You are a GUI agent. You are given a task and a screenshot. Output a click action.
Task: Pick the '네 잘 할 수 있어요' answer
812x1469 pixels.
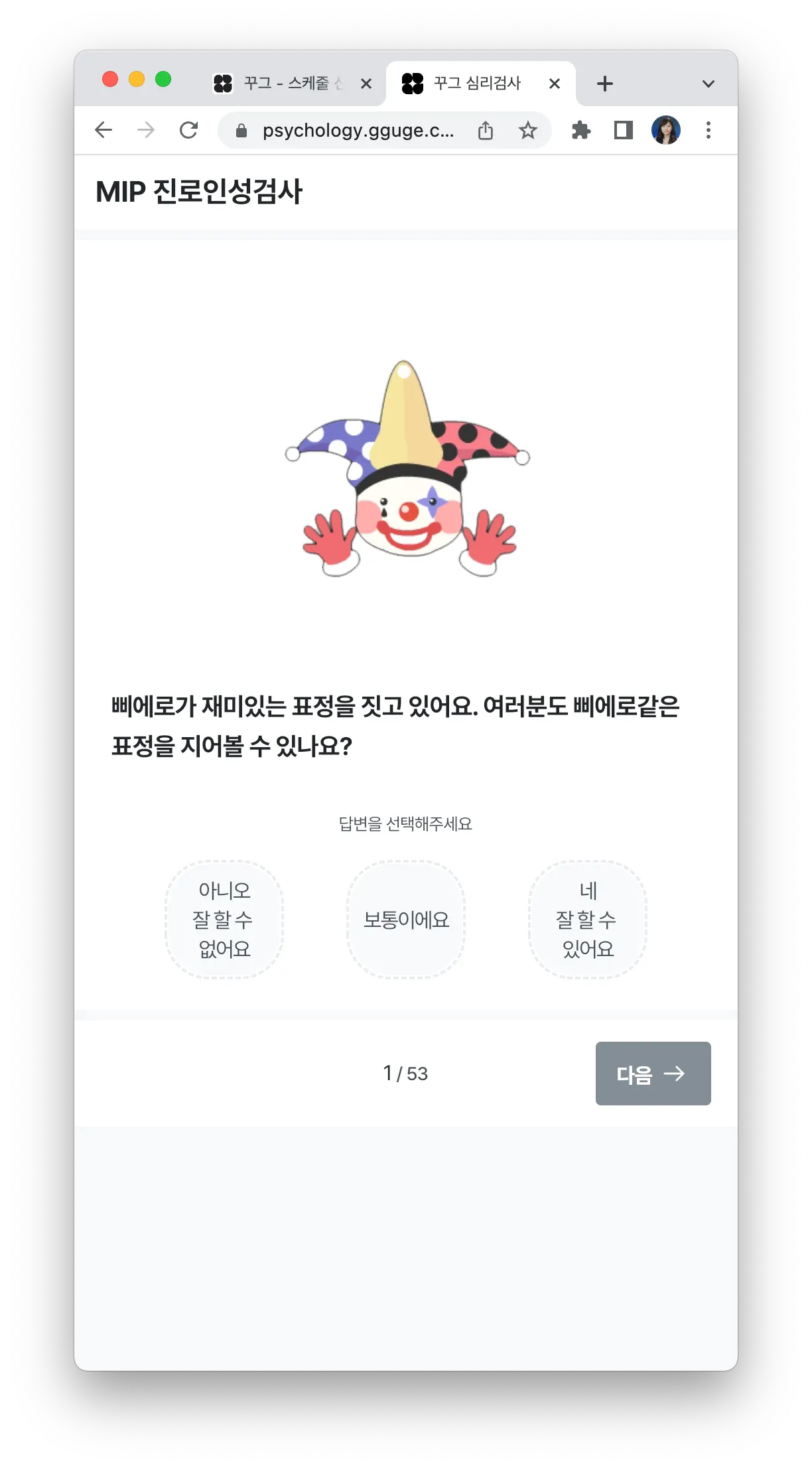[588, 920]
